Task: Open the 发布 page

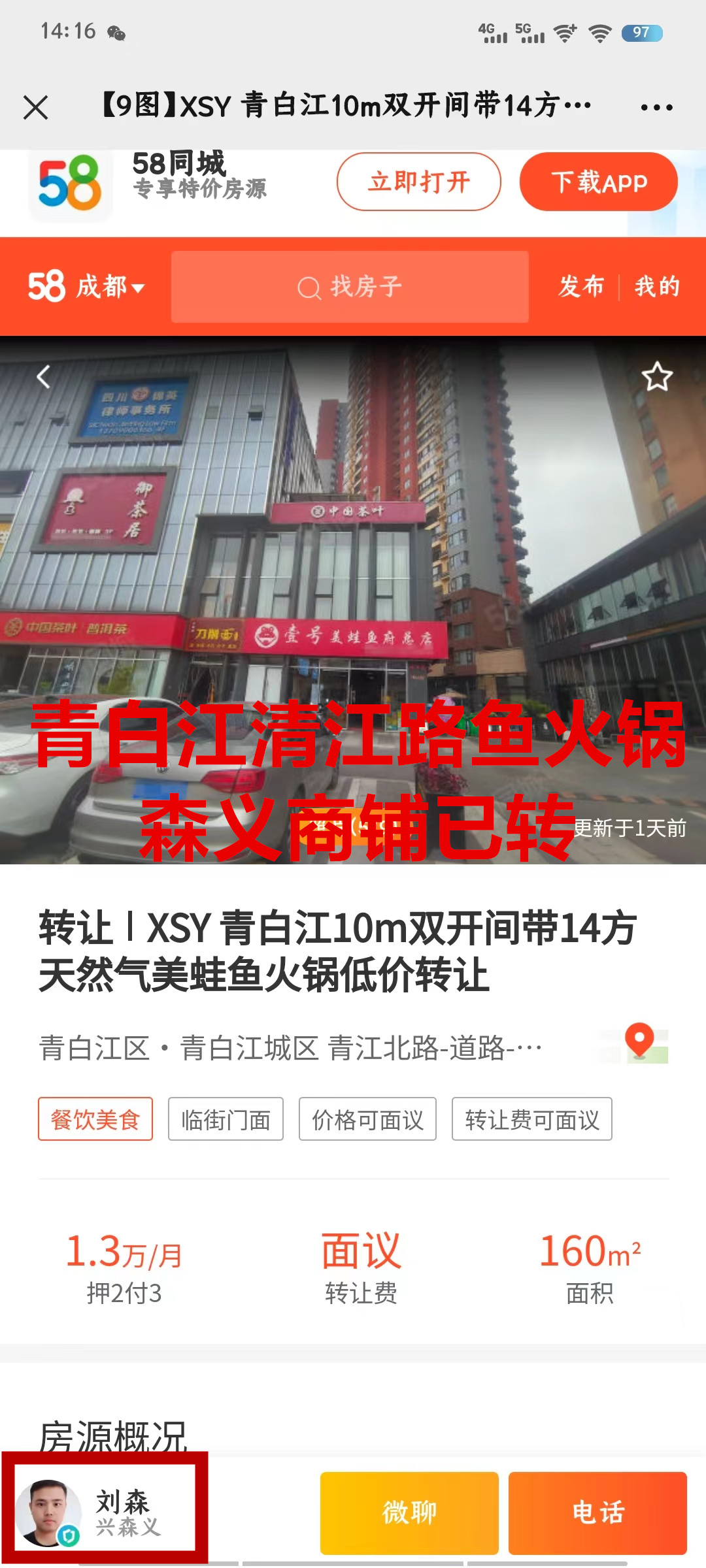Action: tap(581, 287)
